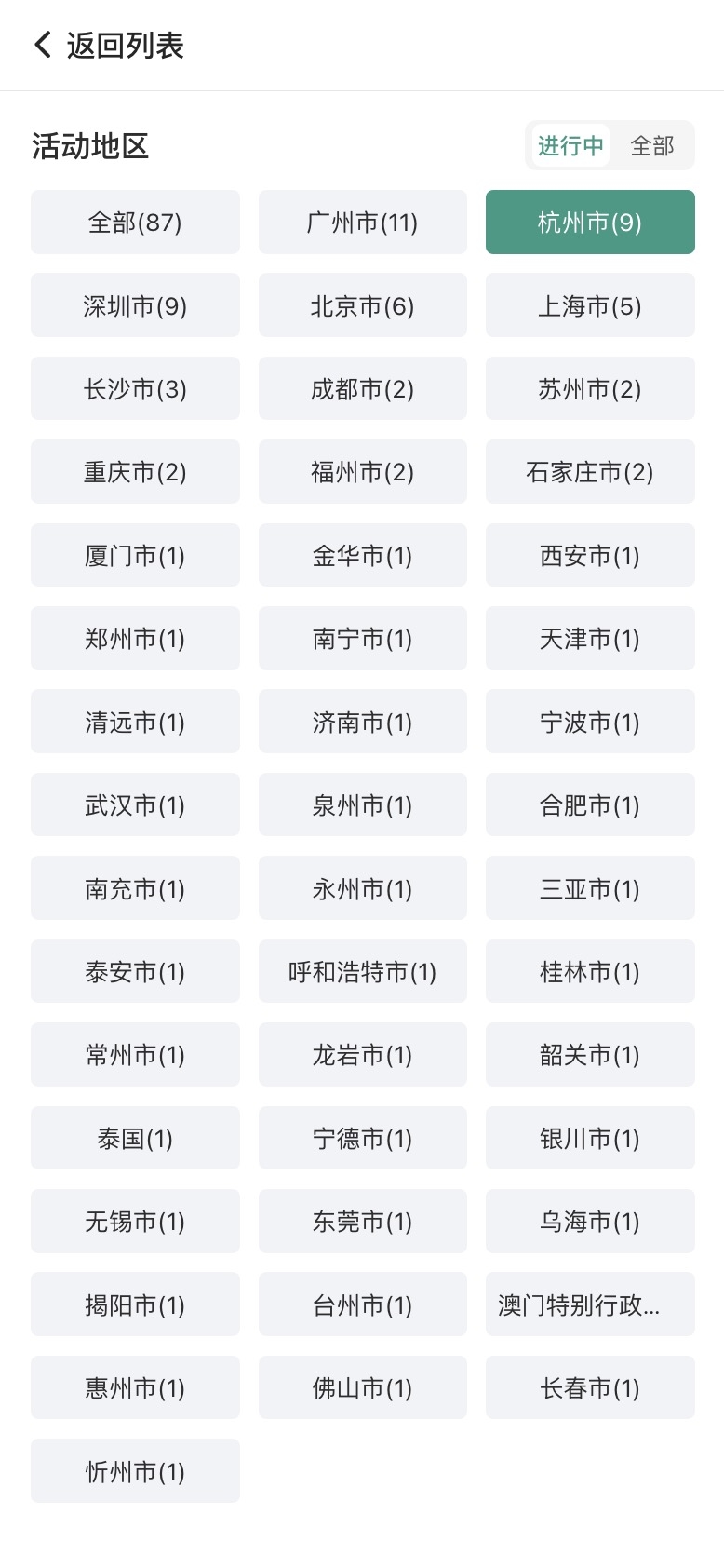Filter activities by 深圳市(9)
This screenshot has width=724, height=1568.
click(x=135, y=305)
